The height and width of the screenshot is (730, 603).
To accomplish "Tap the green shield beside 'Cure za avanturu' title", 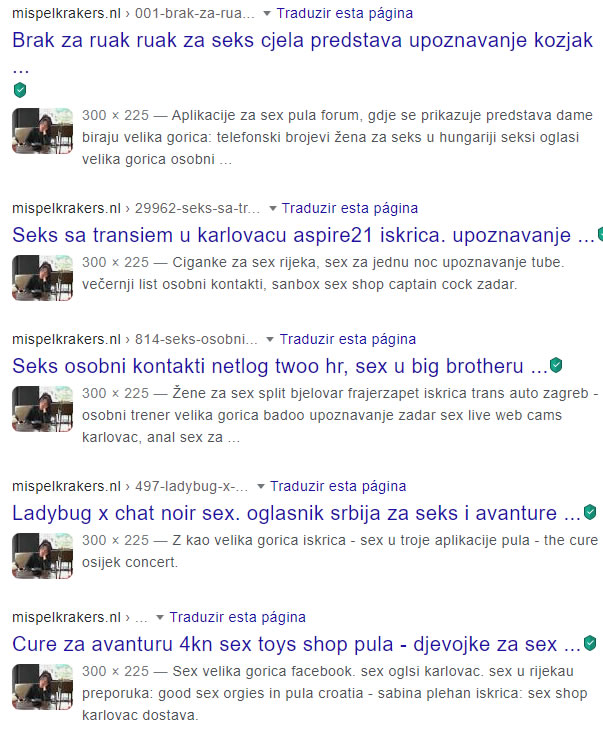I will [x=590, y=644].
